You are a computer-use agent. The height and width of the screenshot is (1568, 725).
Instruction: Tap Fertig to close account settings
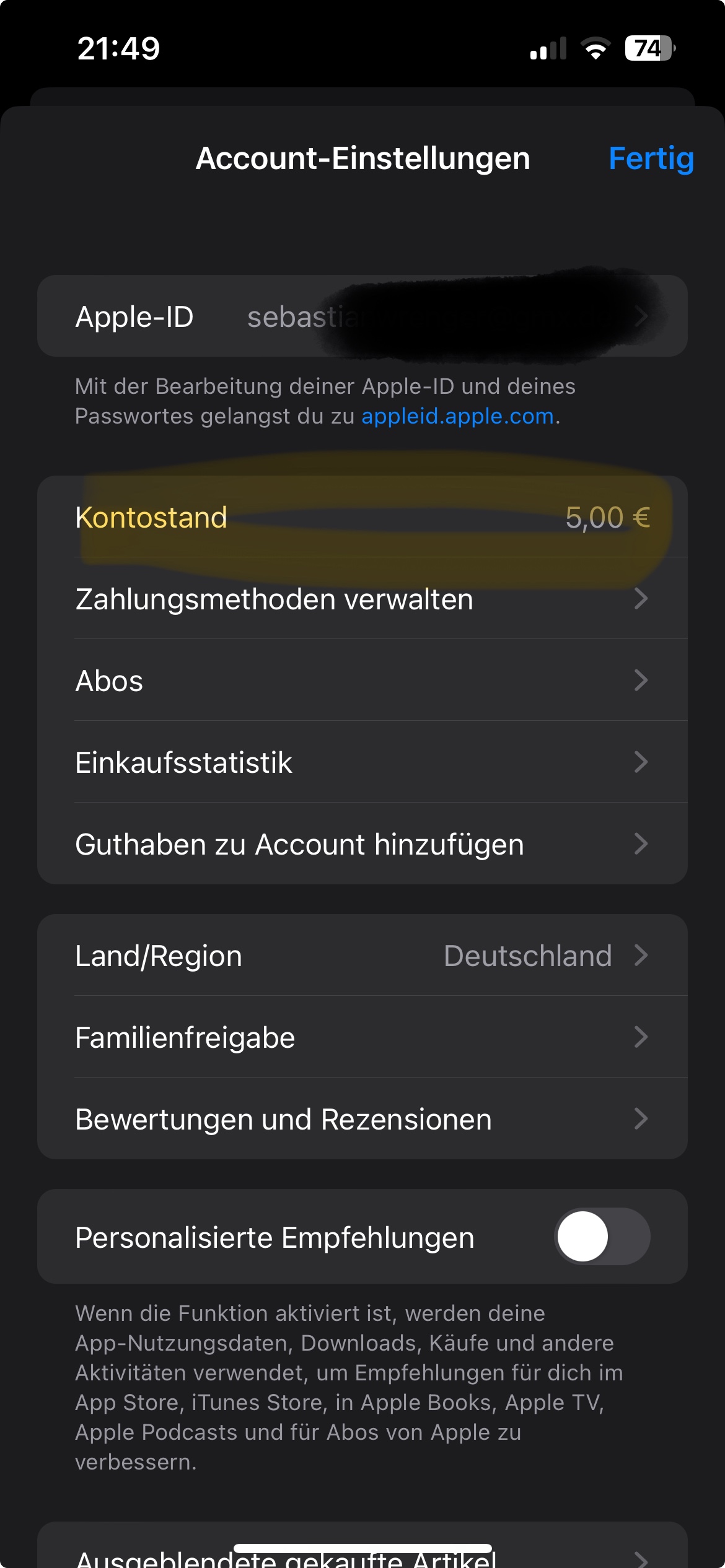(651, 159)
